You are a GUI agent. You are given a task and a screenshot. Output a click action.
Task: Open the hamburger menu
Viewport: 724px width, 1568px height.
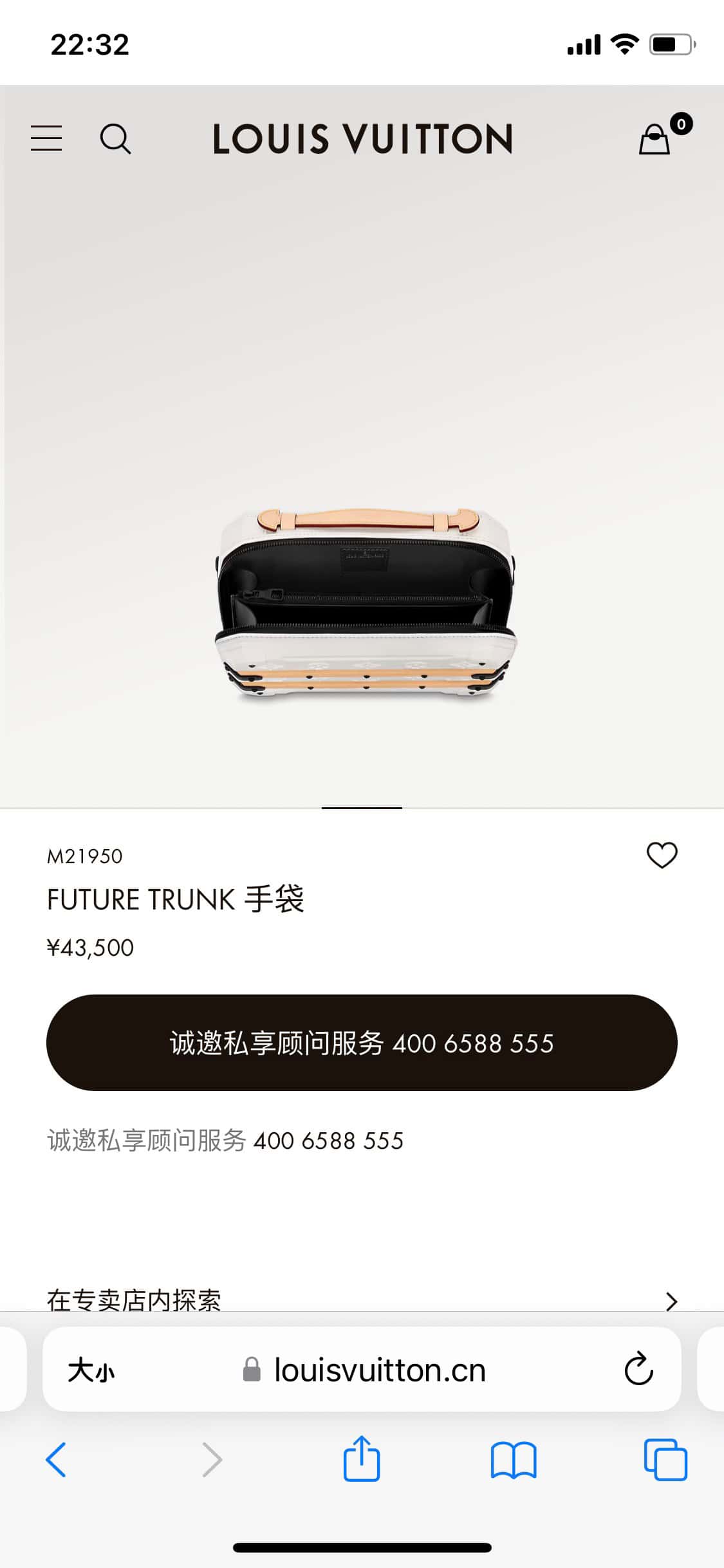[x=46, y=138]
